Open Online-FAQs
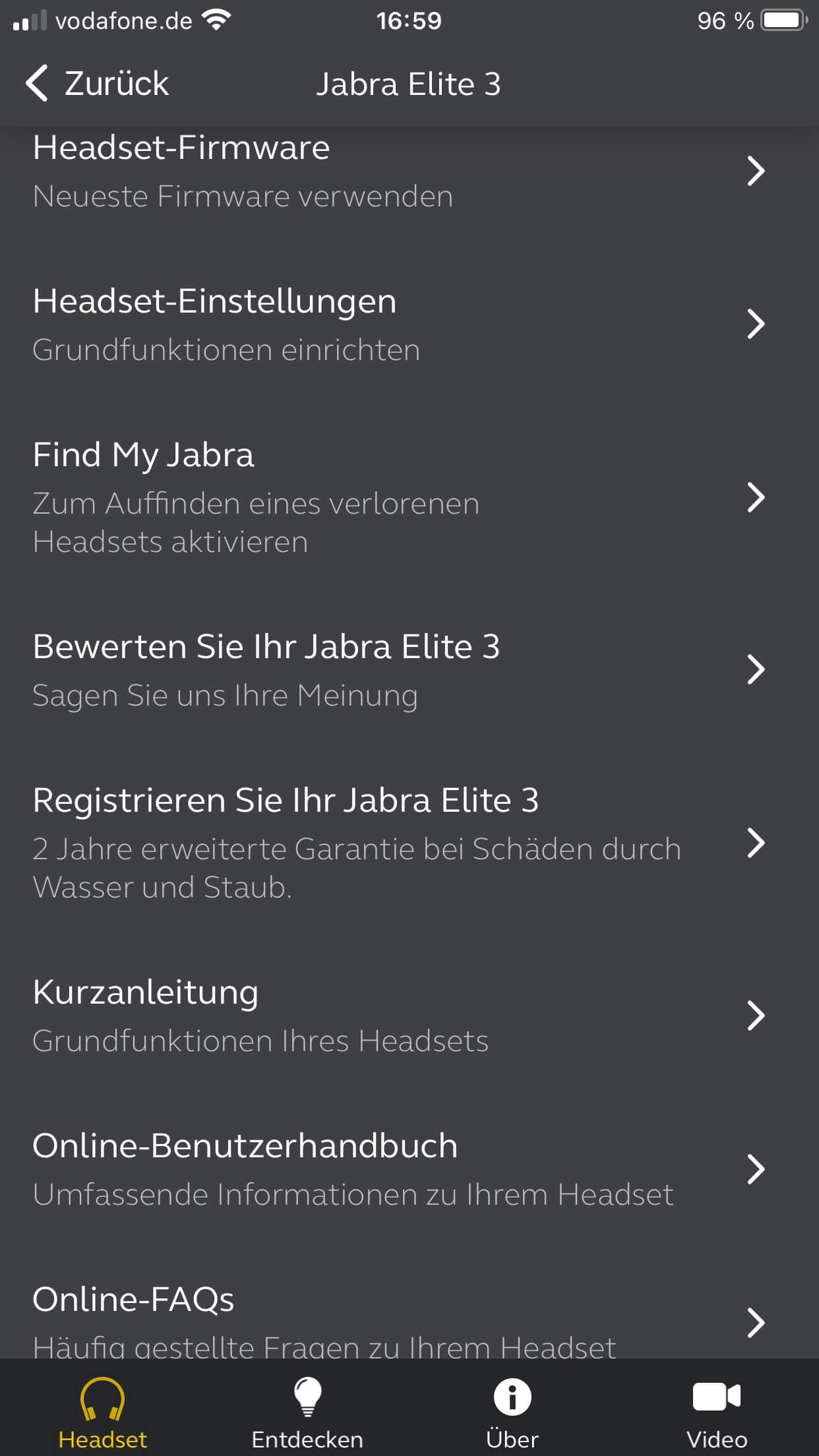 (396, 1320)
